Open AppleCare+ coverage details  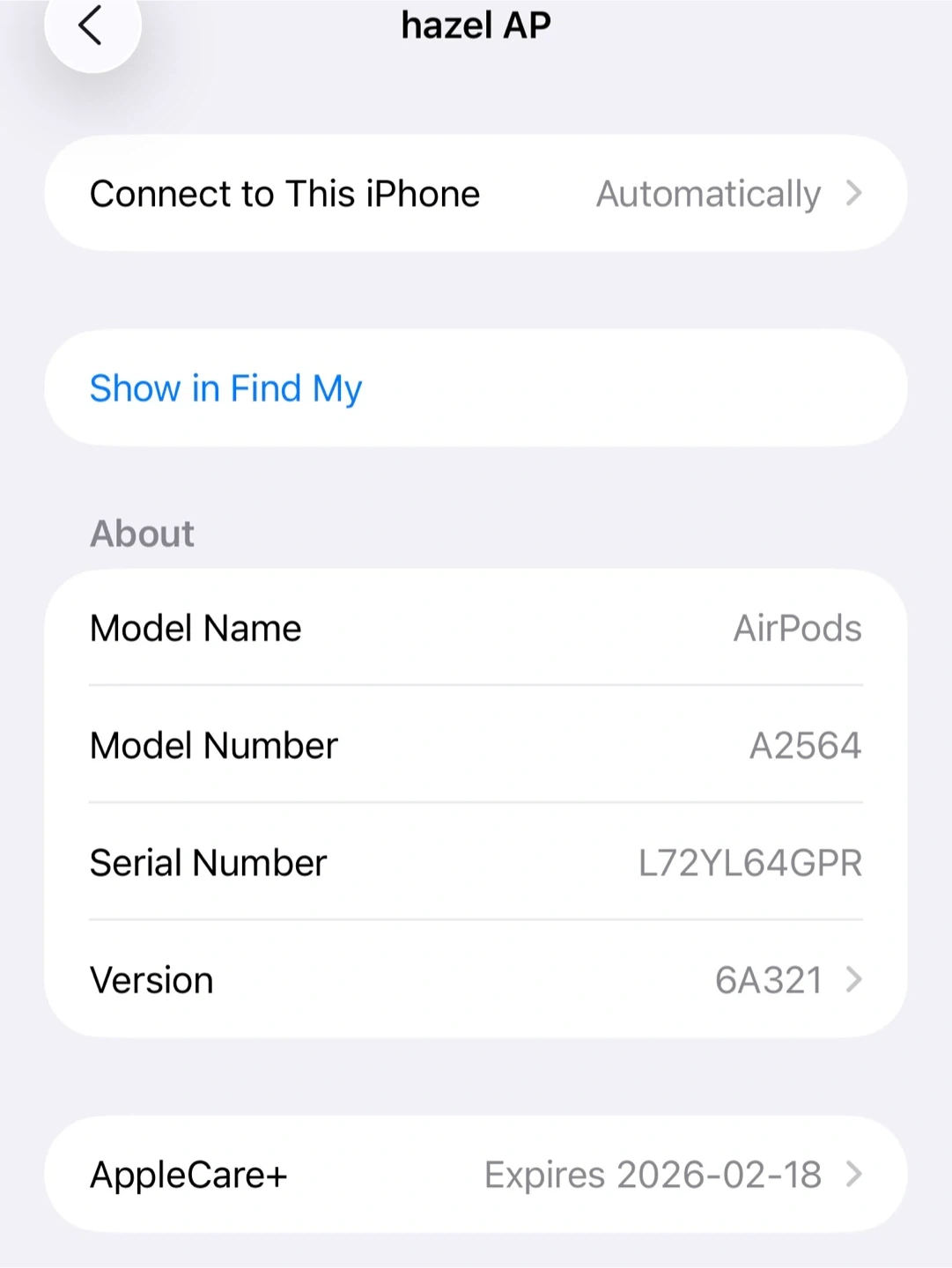[x=476, y=1175]
